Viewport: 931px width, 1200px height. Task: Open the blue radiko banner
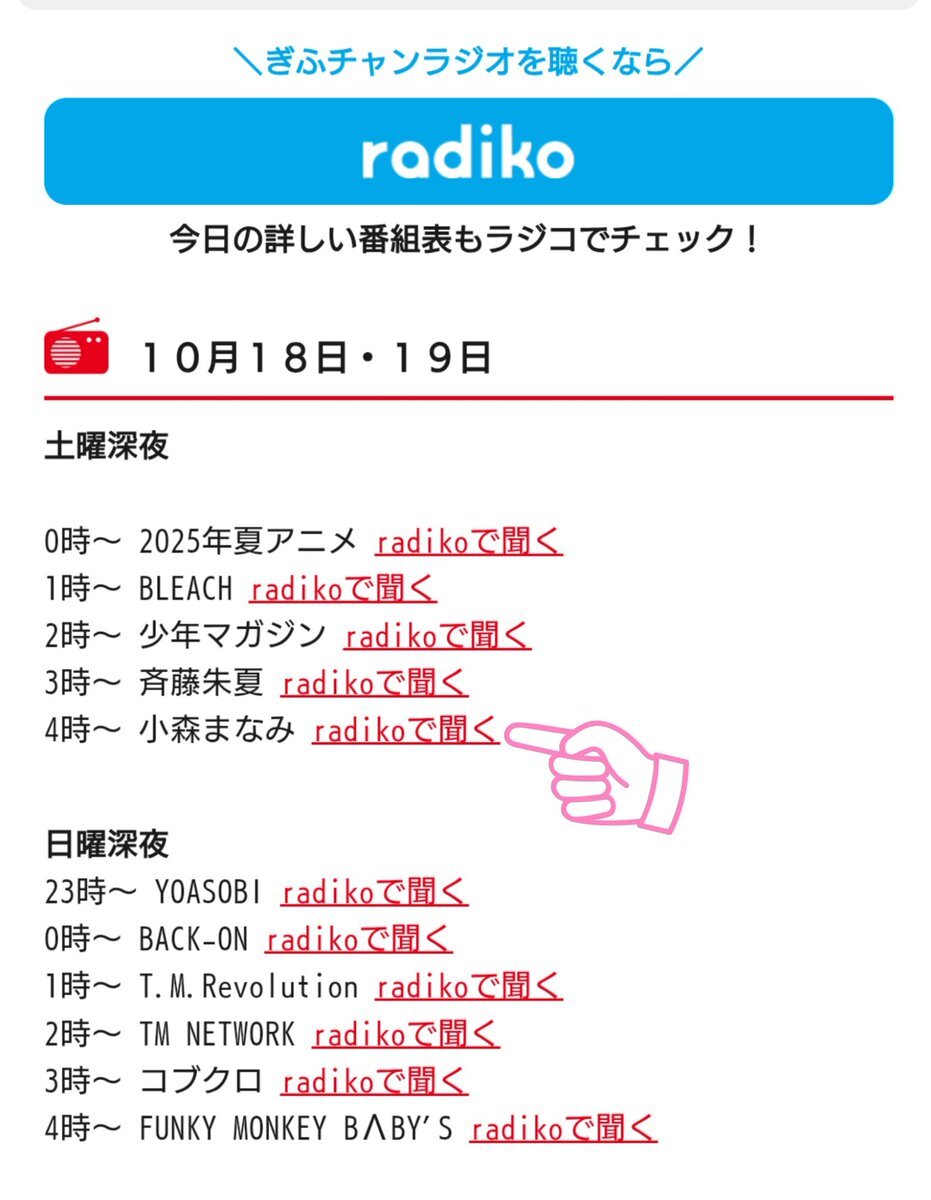click(x=468, y=152)
